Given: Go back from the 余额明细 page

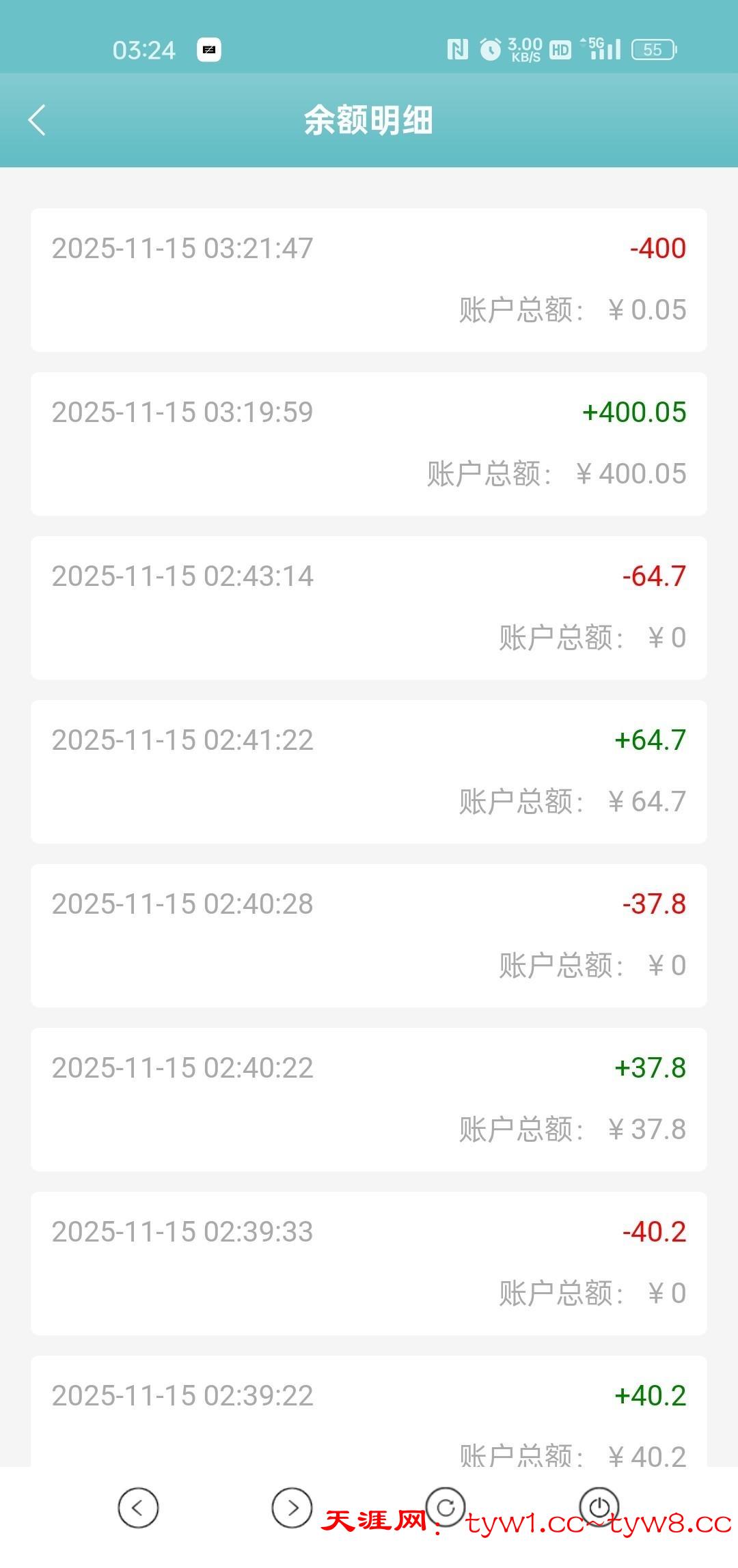Looking at the screenshot, I should (37, 120).
